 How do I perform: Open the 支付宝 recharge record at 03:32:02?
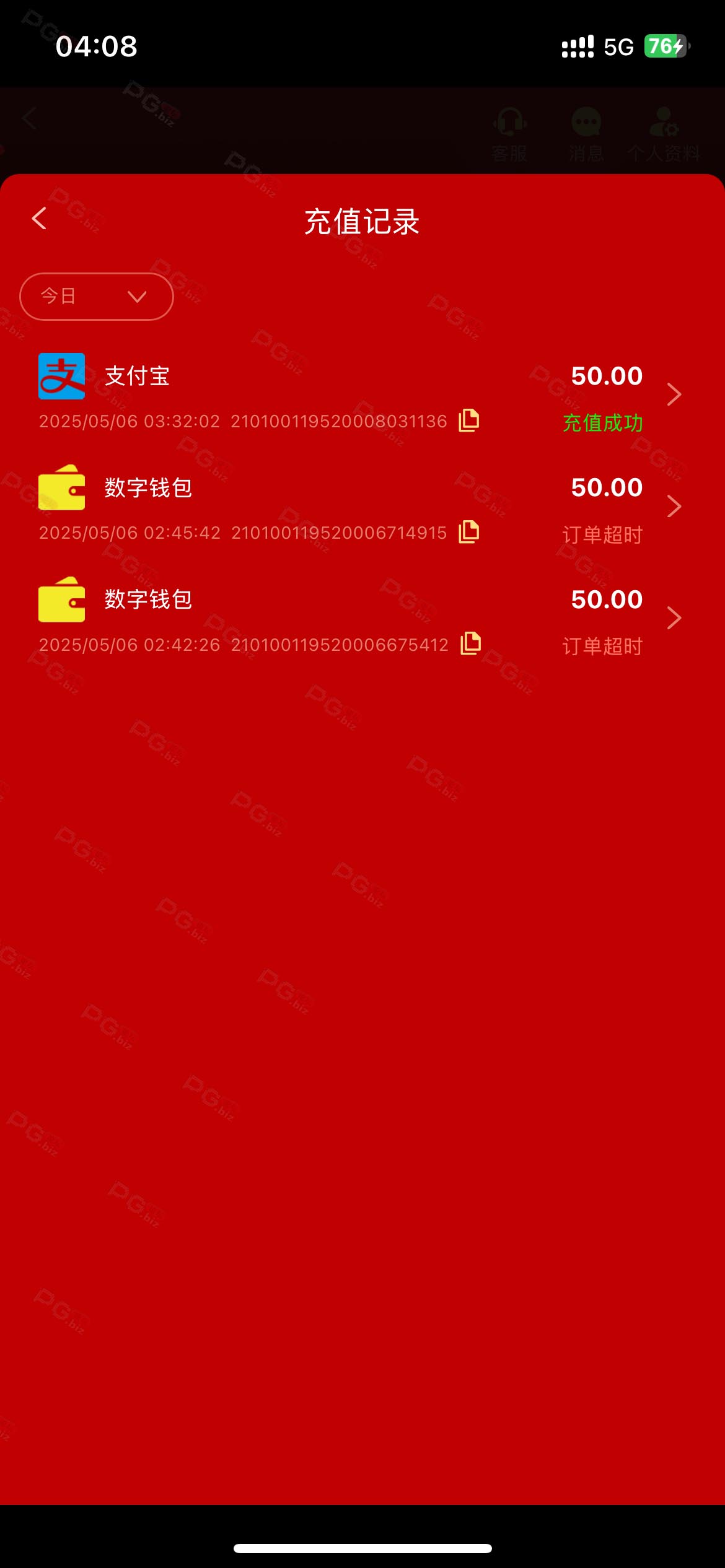[674, 394]
